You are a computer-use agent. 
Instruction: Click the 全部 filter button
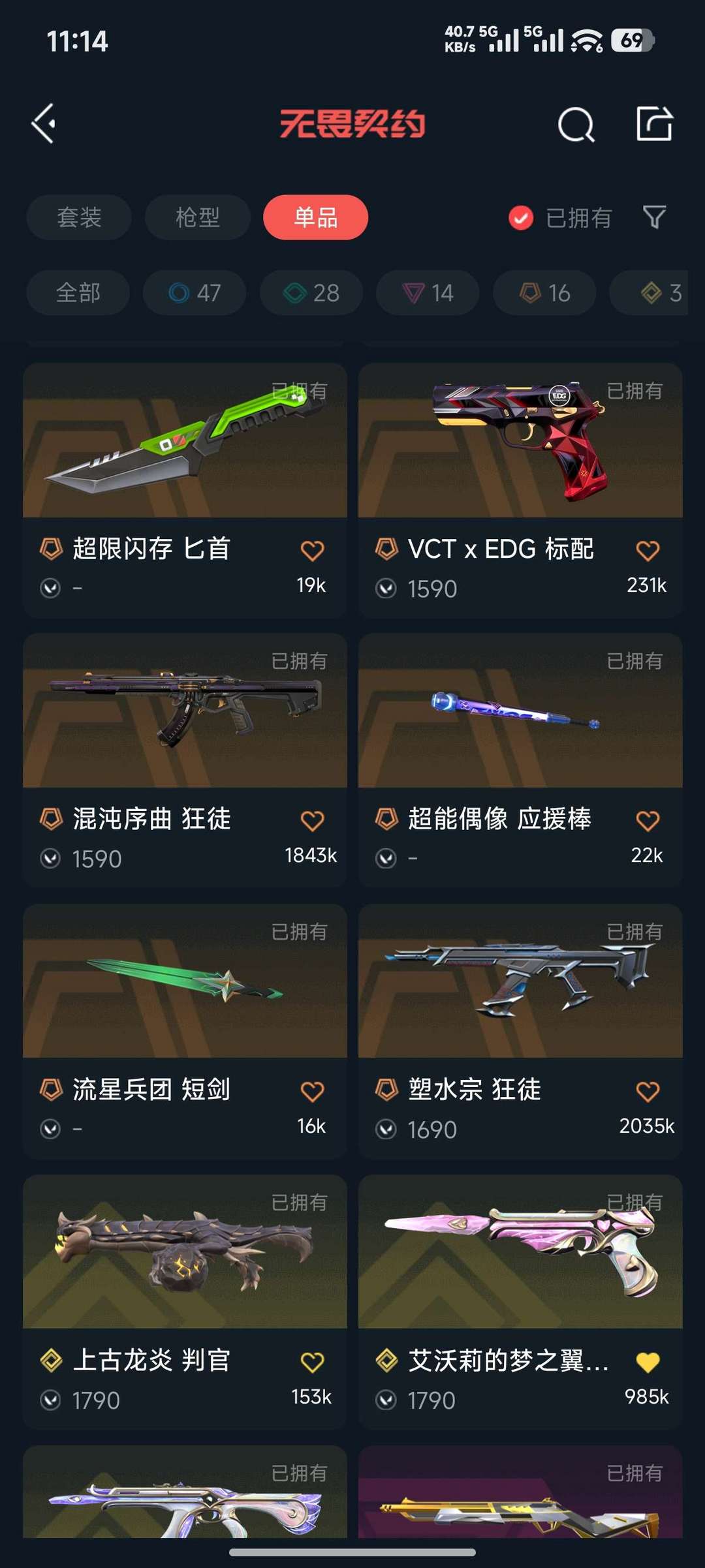tap(77, 292)
